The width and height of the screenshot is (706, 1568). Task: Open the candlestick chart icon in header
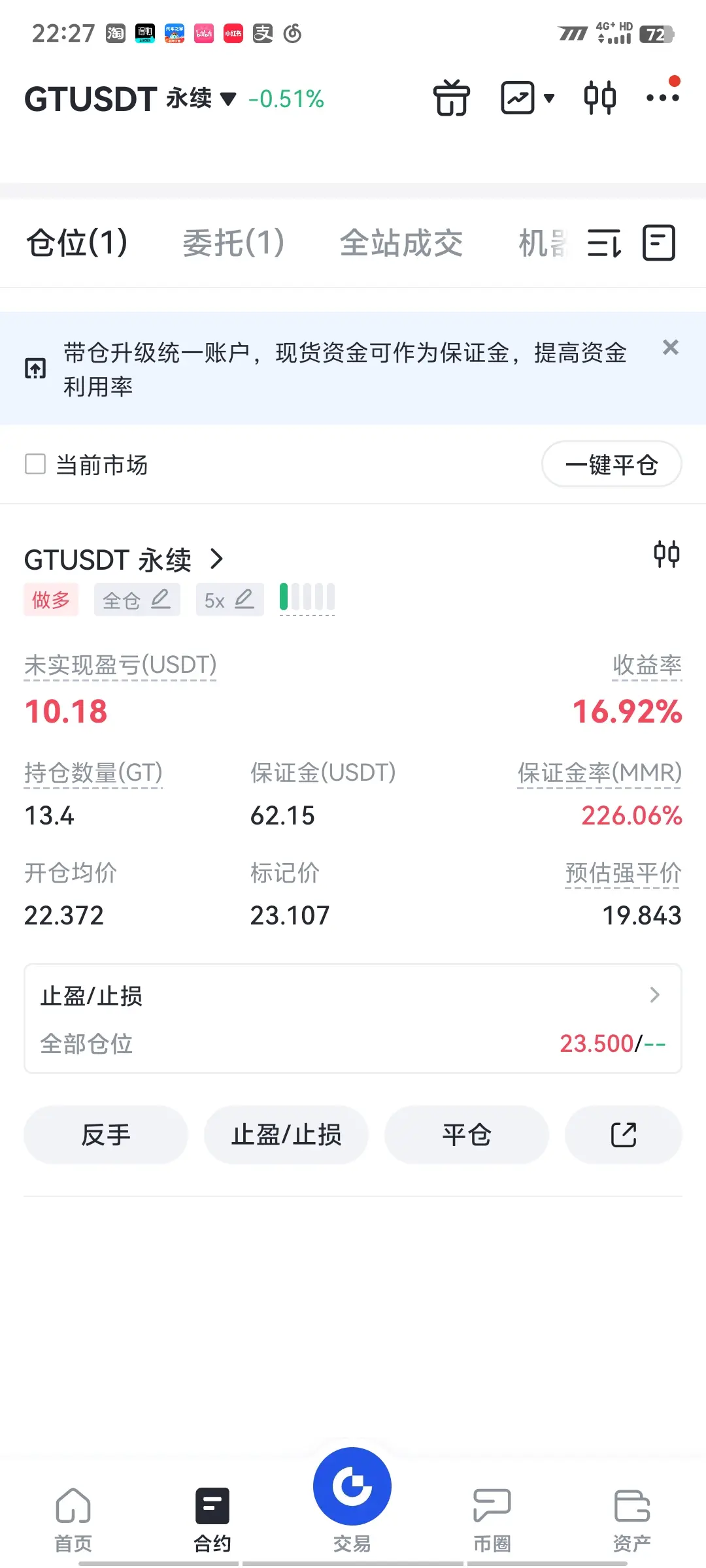pos(599,98)
